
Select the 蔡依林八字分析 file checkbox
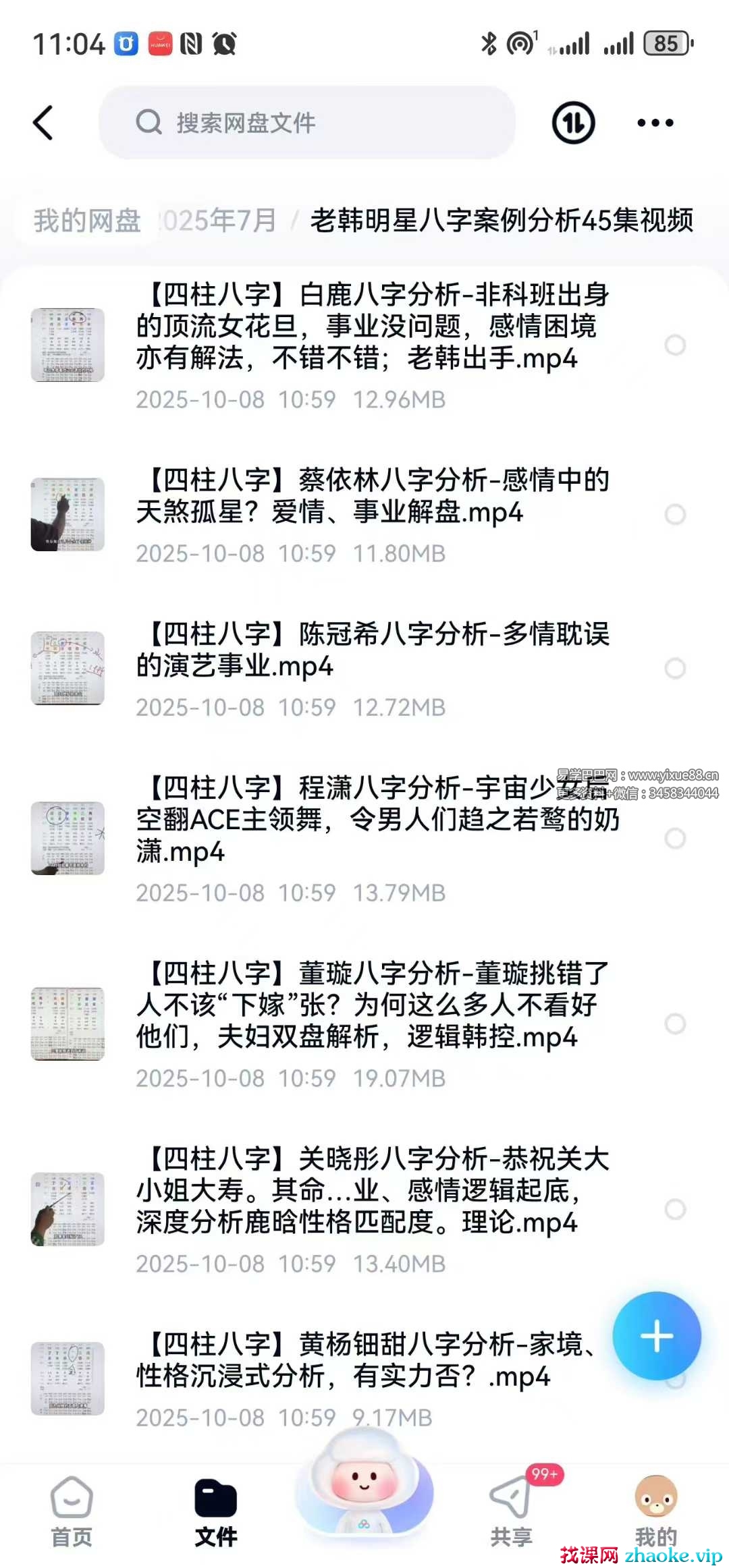675,515
